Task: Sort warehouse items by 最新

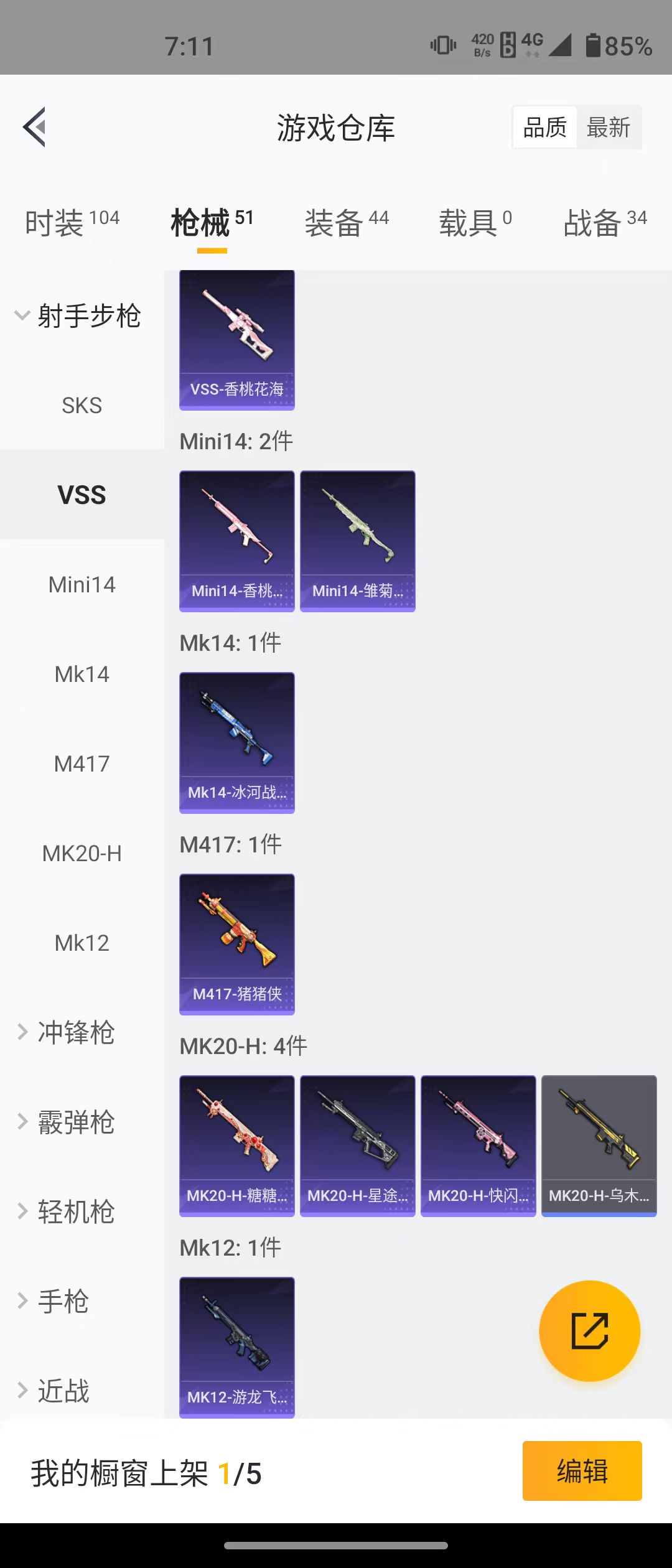Action: (x=608, y=128)
